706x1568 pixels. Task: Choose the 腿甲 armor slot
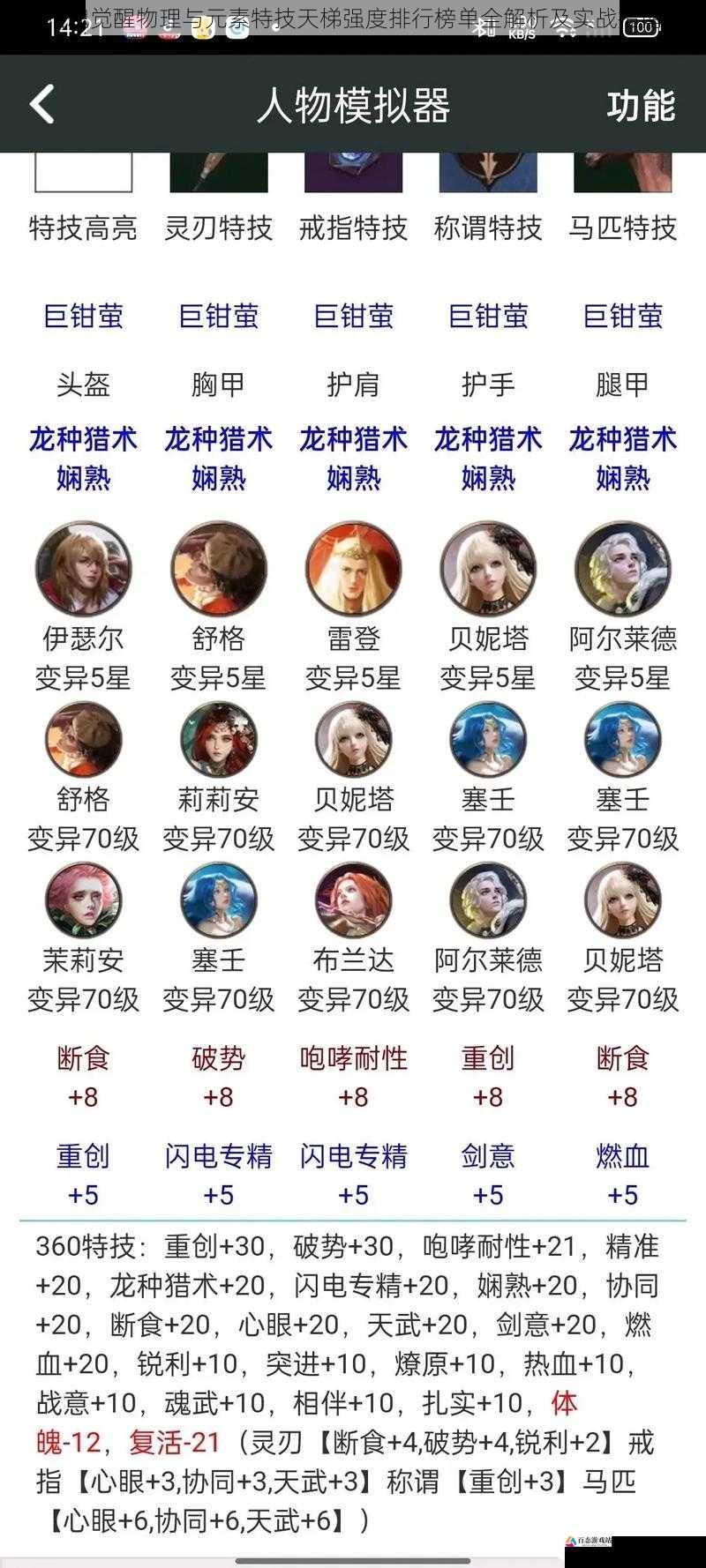click(x=622, y=385)
